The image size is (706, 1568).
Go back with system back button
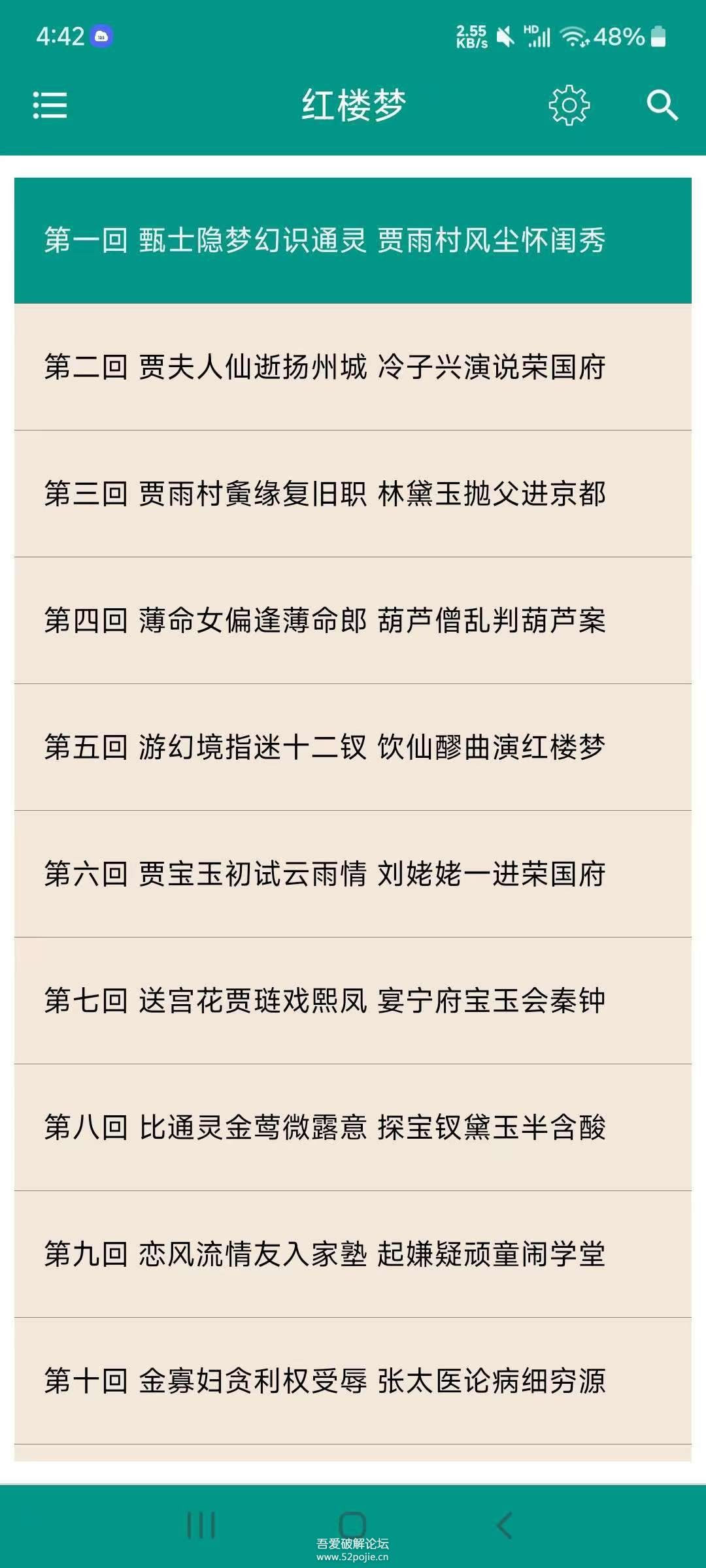pos(504,1526)
